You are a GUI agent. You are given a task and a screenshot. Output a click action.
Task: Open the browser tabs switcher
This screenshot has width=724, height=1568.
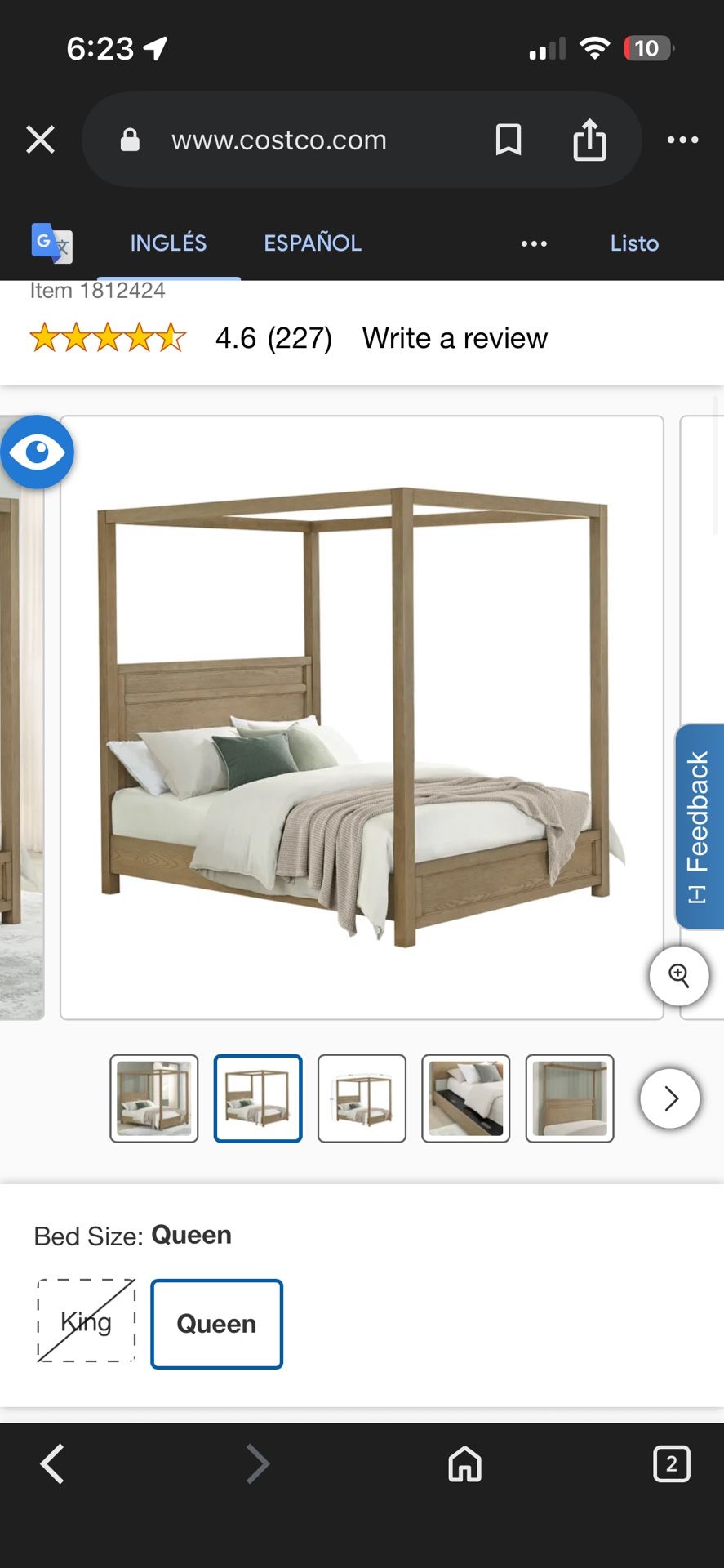click(x=671, y=1463)
